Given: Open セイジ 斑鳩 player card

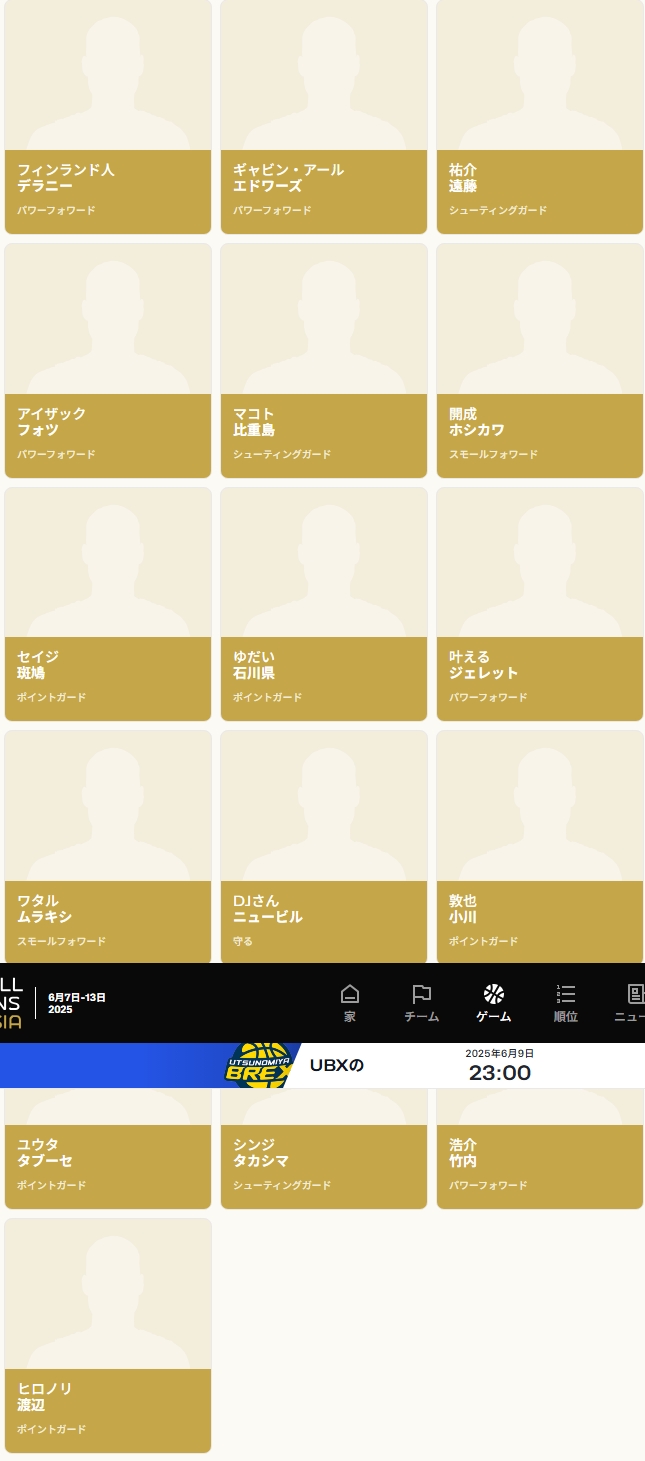Looking at the screenshot, I should [108, 603].
